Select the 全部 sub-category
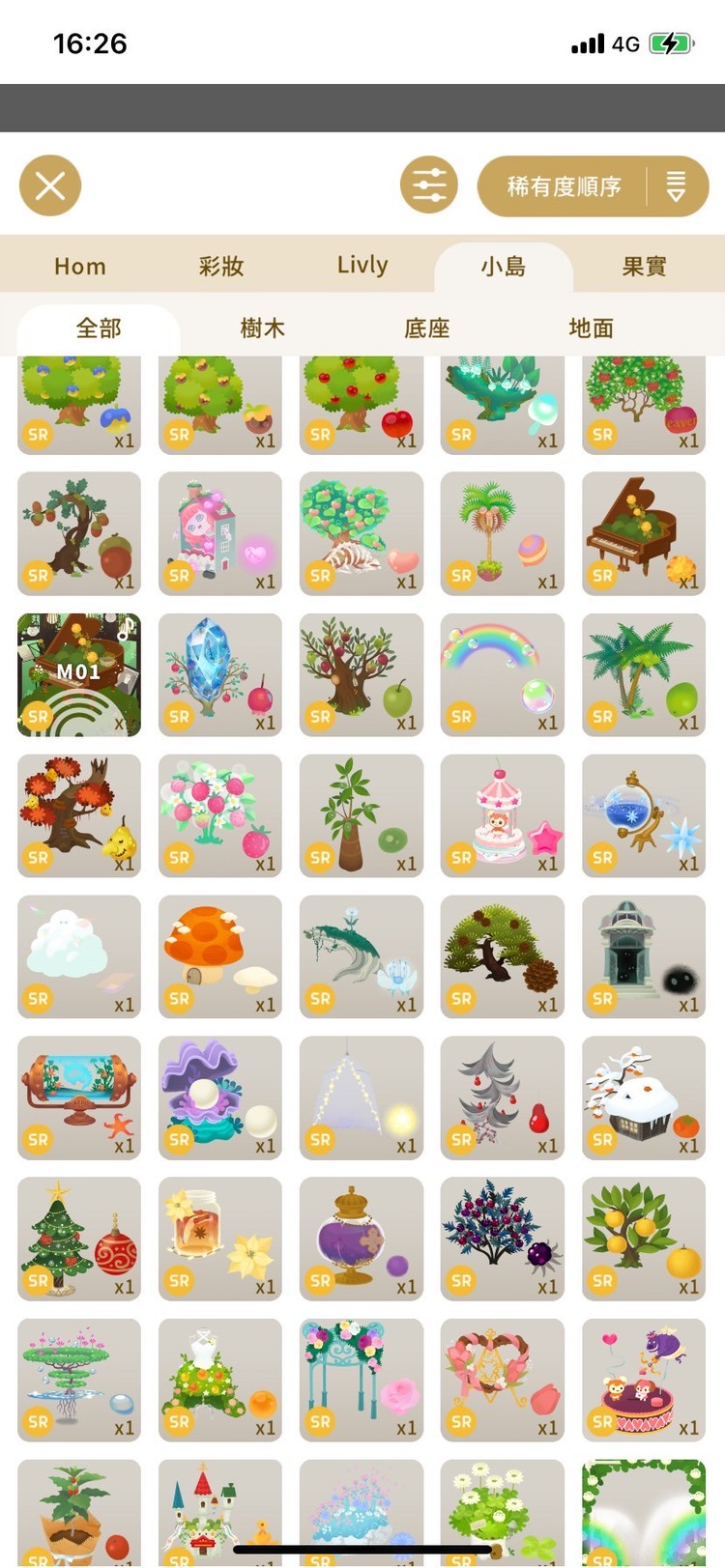Viewport: 725px width, 1568px height. 99,328
